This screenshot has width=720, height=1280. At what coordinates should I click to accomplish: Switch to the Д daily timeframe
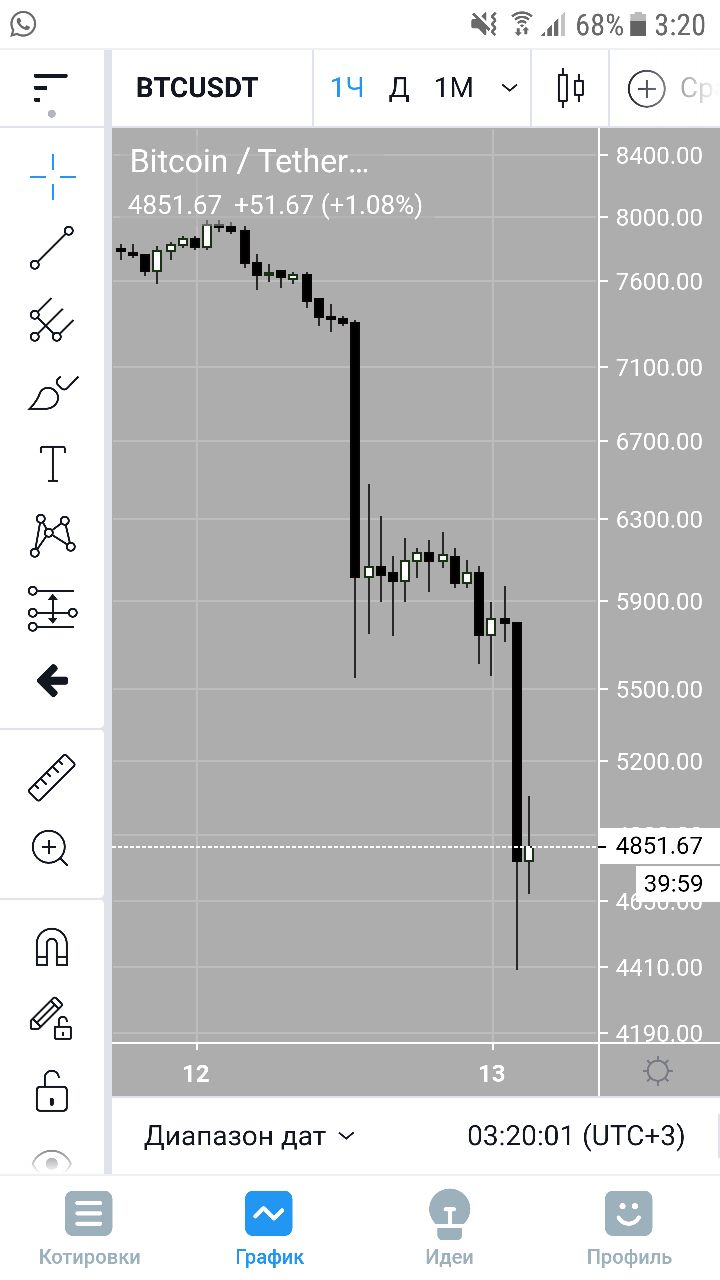click(398, 88)
